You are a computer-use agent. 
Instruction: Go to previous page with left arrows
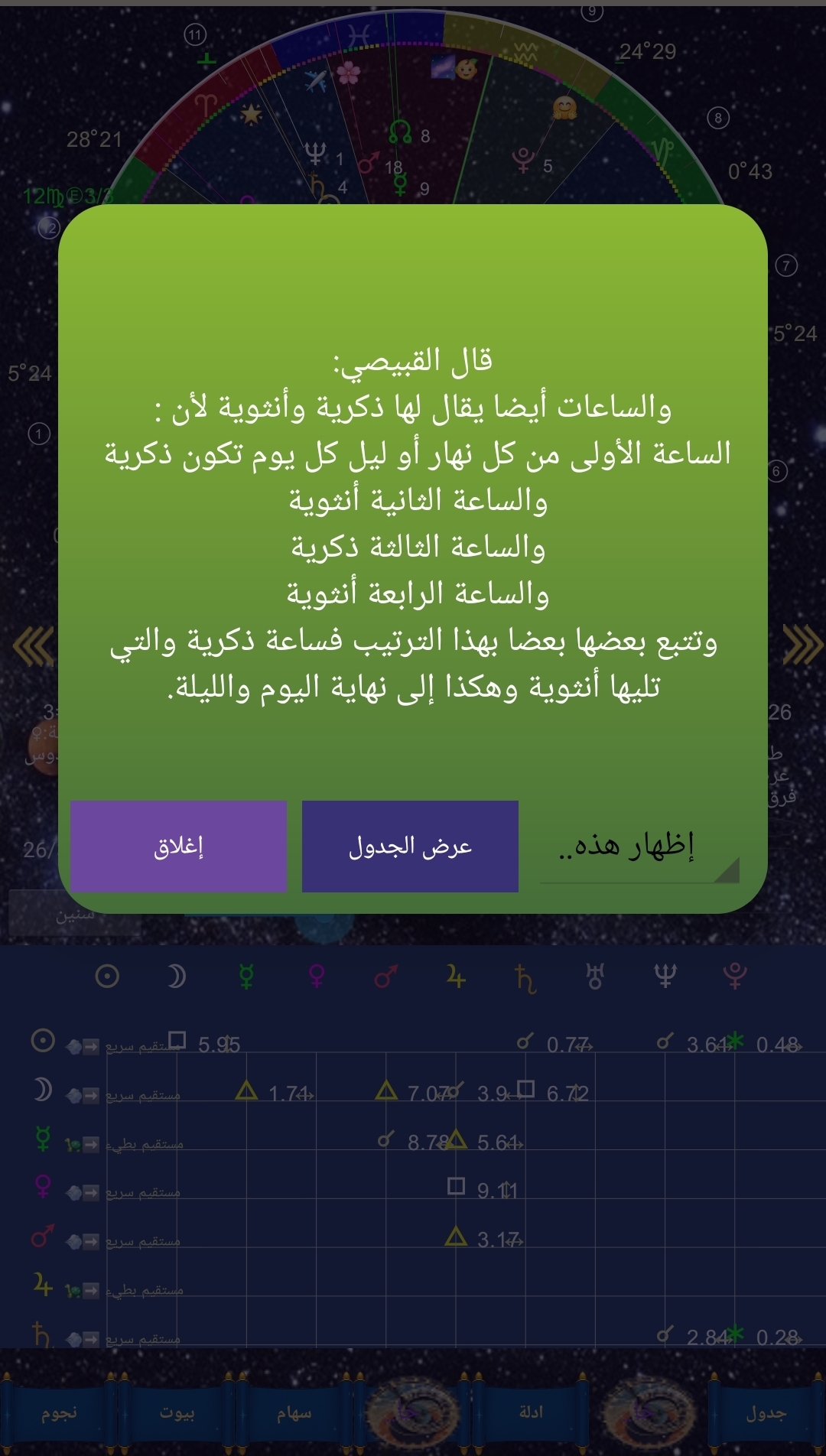[32, 646]
